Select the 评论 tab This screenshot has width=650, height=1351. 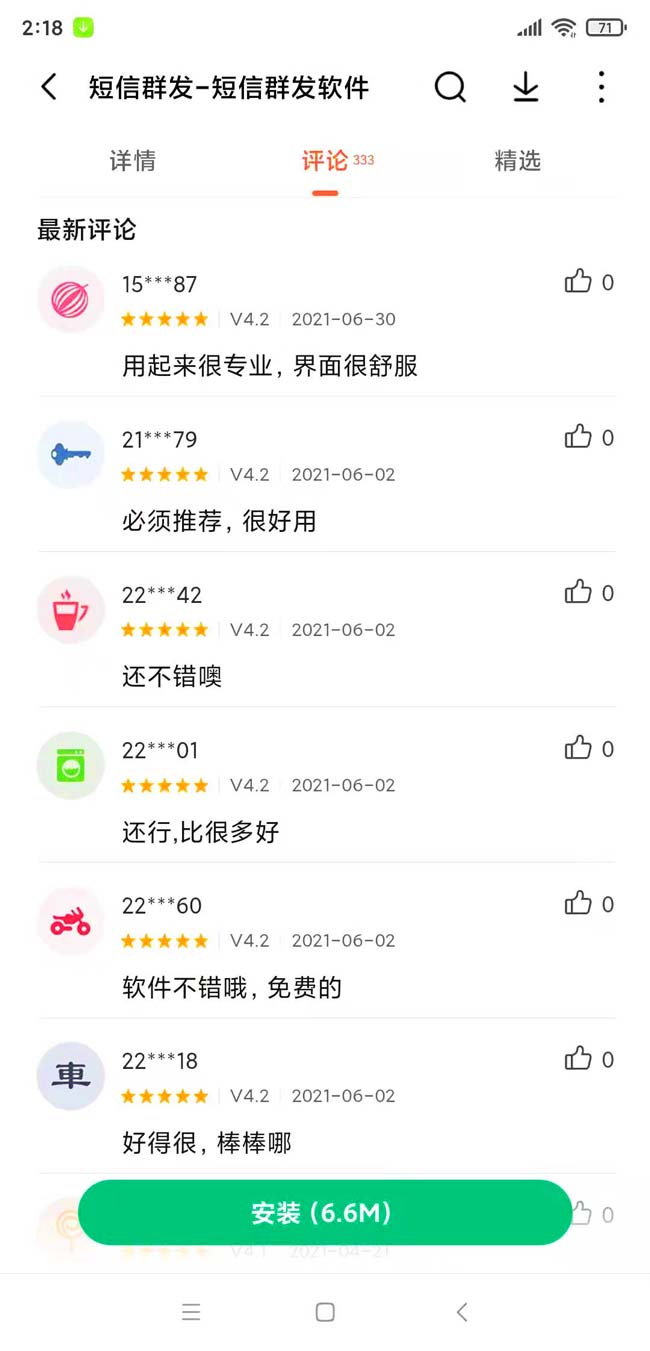tap(326, 161)
